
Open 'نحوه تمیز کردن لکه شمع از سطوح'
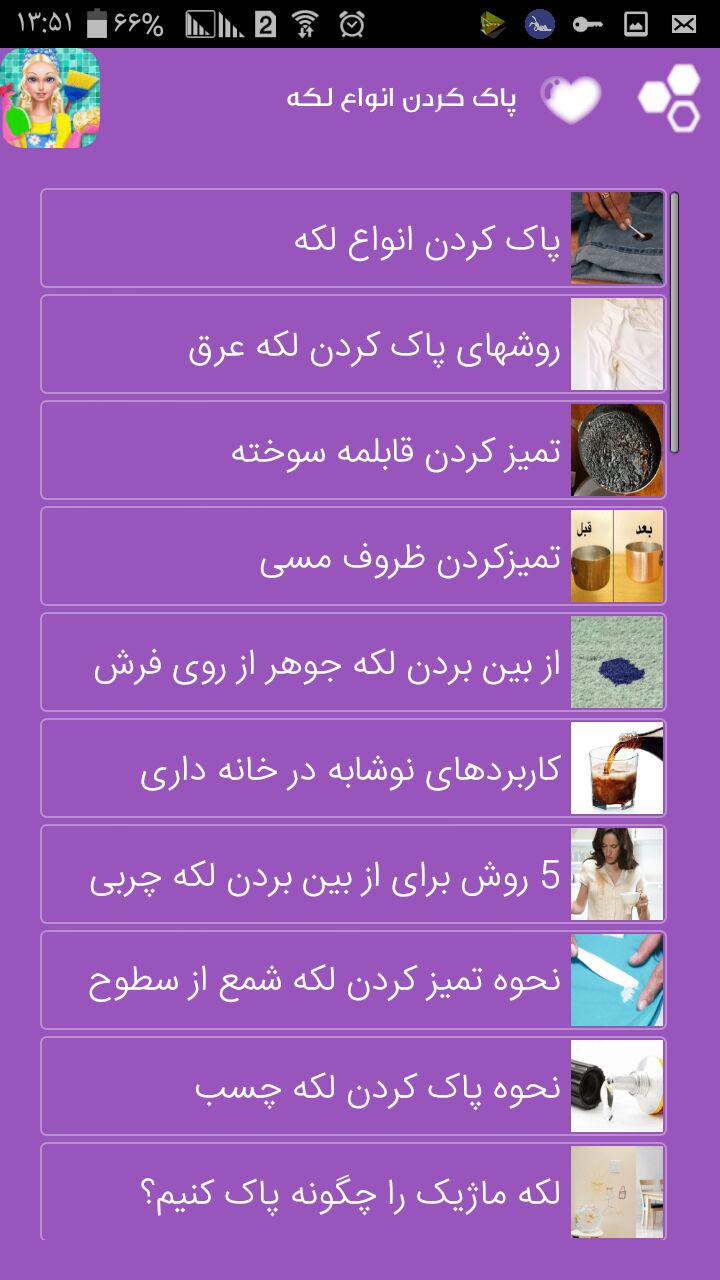pos(353,981)
